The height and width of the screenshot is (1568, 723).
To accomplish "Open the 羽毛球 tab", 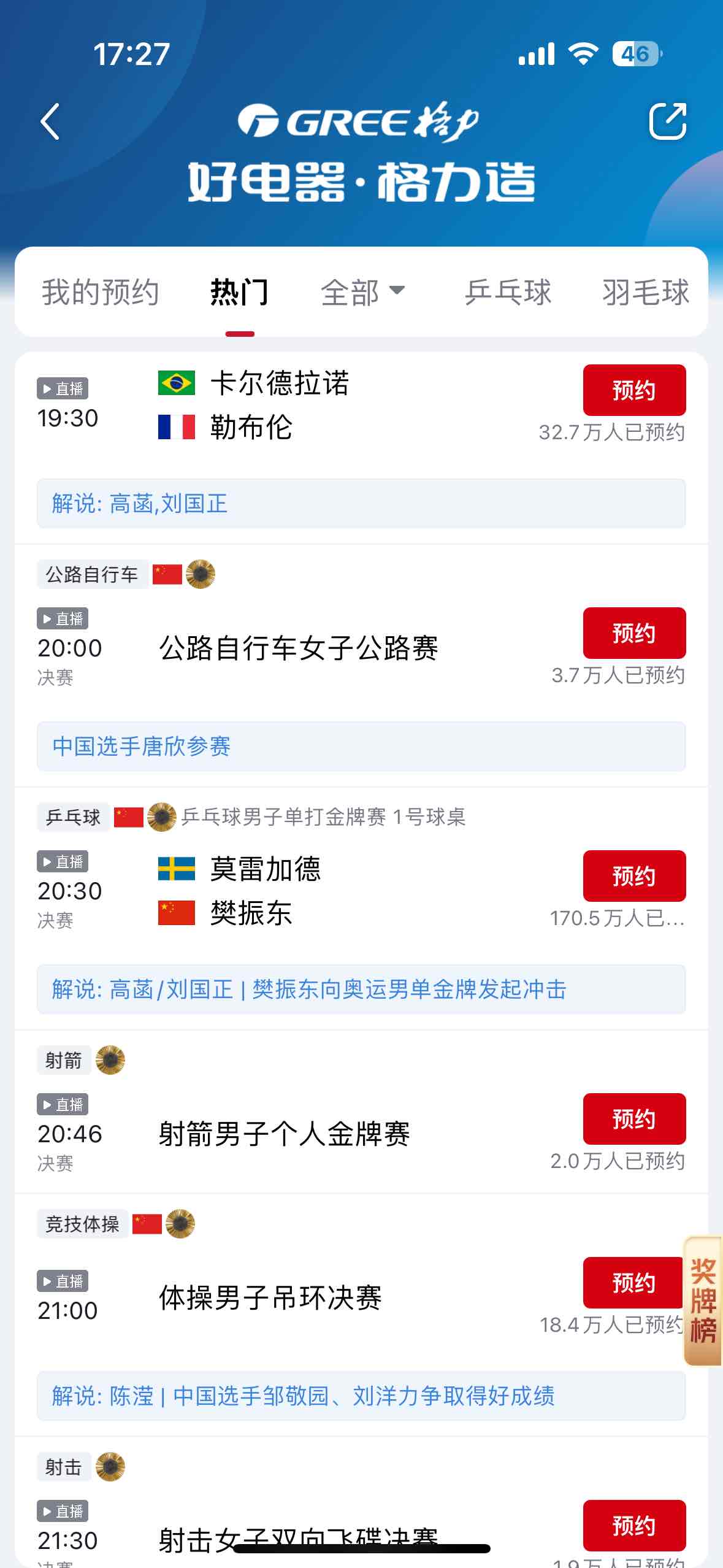I will [x=646, y=292].
